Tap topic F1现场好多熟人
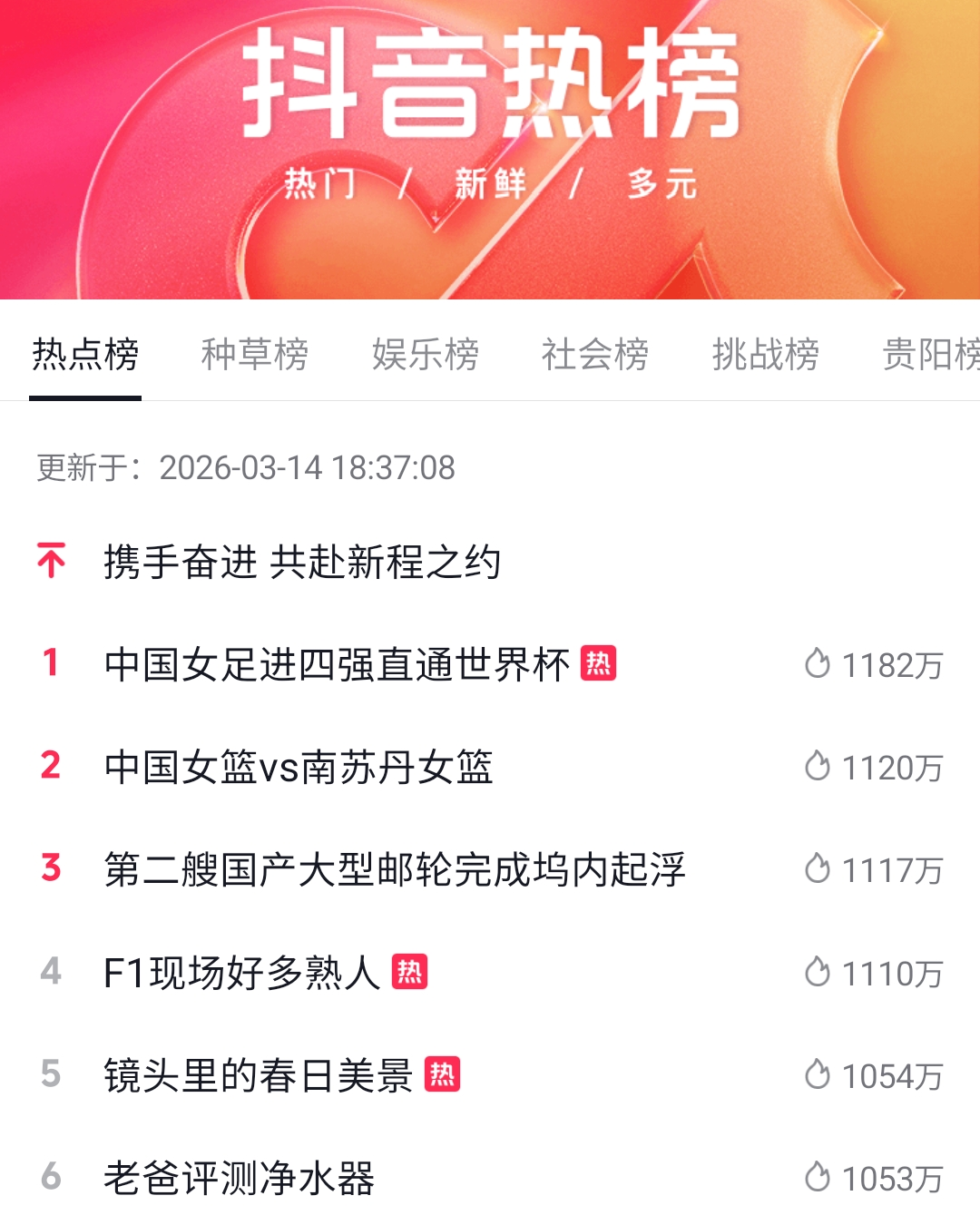Viewport: 980px width, 1225px height. 241,973
